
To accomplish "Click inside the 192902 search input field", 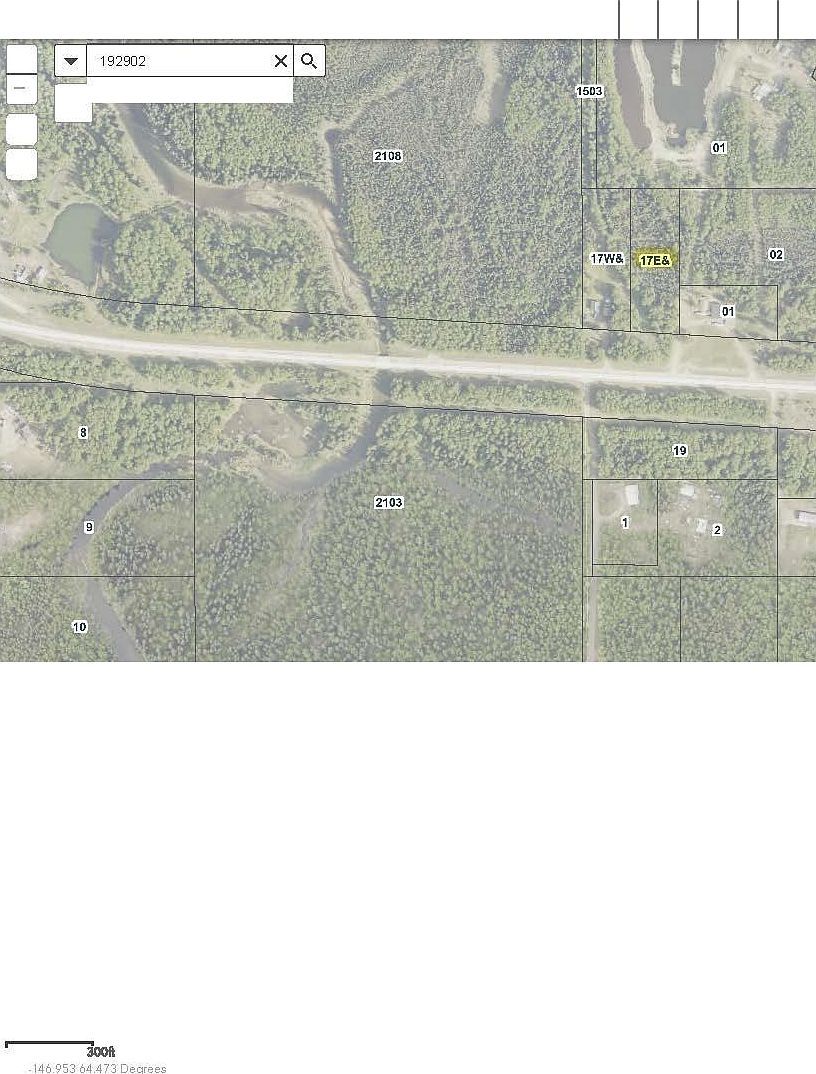I will (x=180, y=61).
